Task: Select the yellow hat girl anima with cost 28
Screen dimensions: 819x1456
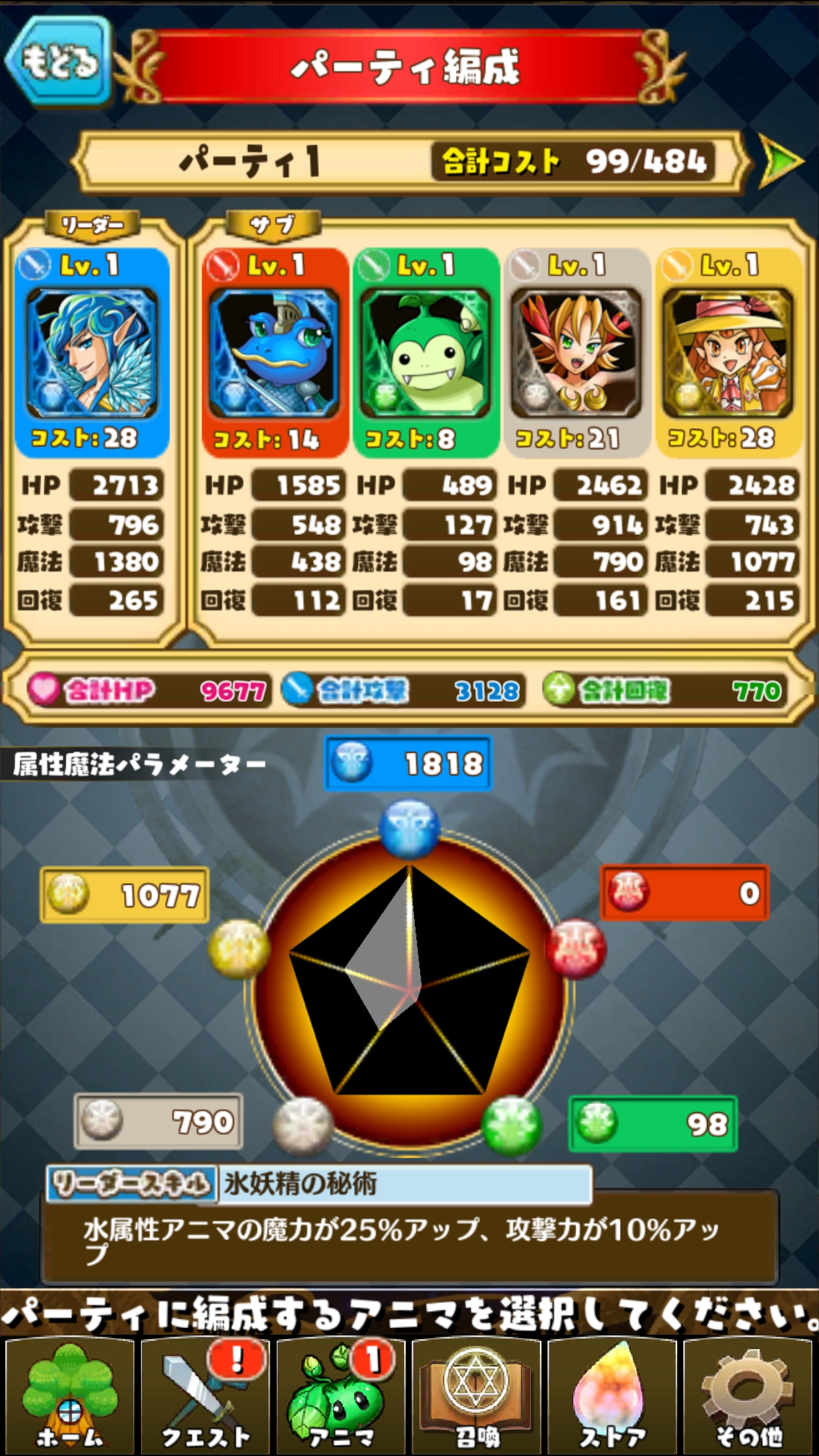Action: coord(728,353)
